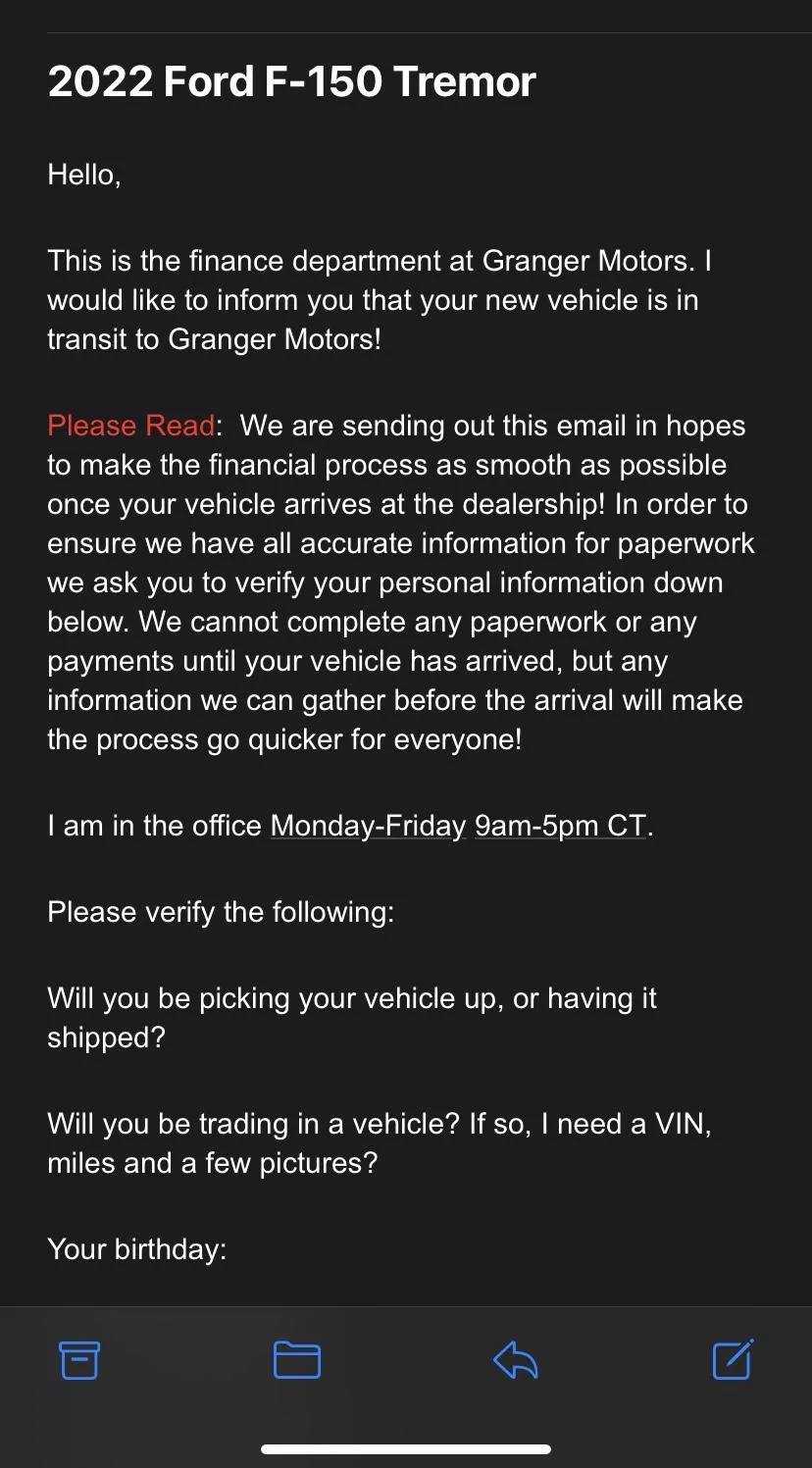This screenshot has width=812, height=1468.
Task: Move email to a folder
Action: pos(297,1359)
